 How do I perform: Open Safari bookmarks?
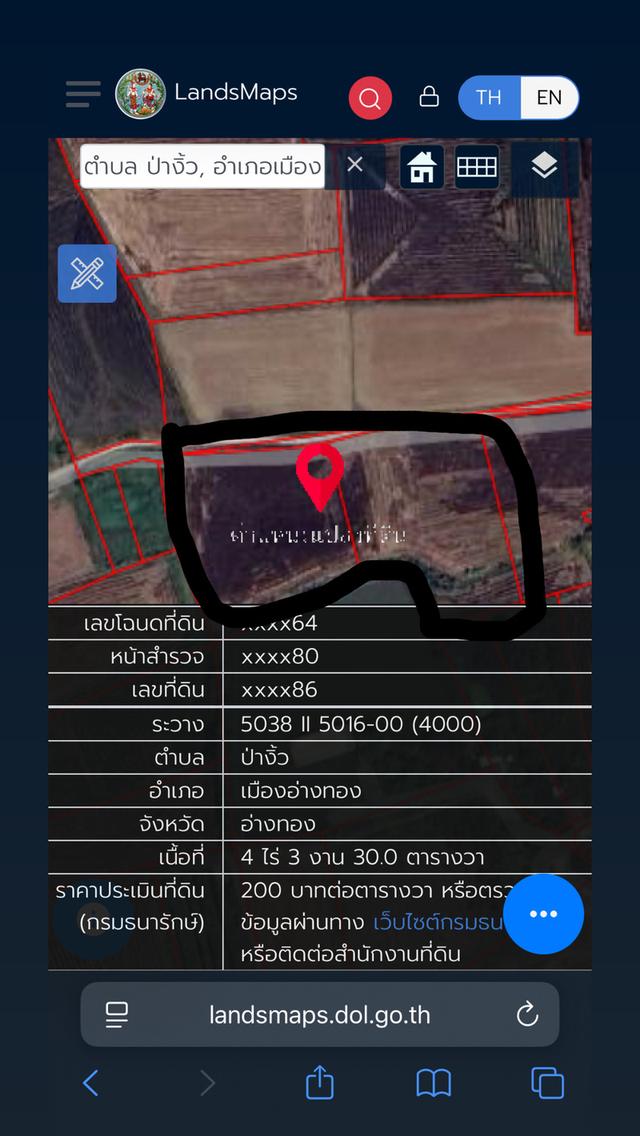click(x=433, y=1084)
